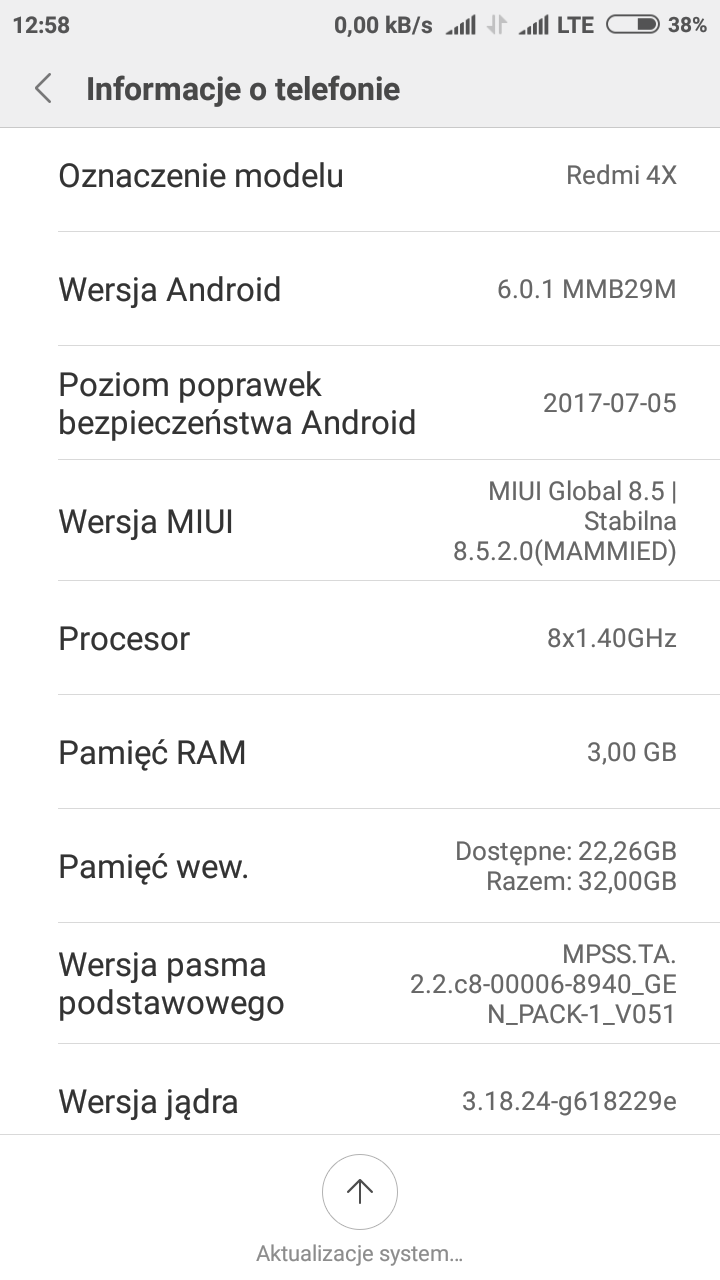
Task: Select the Wersja Android row
Action: [x=360, y=290]
